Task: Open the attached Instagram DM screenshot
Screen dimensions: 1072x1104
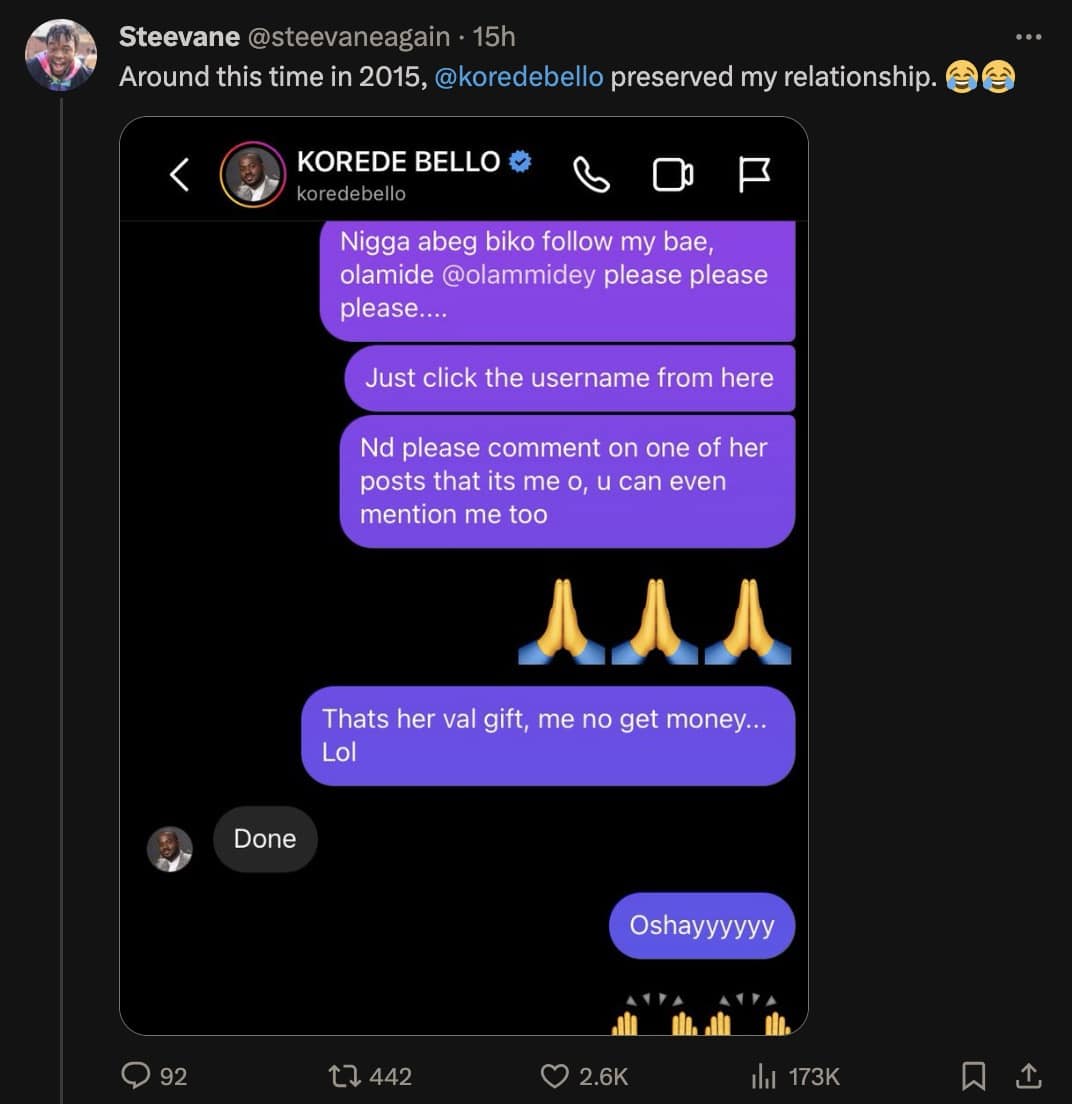Action: coord(463,575)
